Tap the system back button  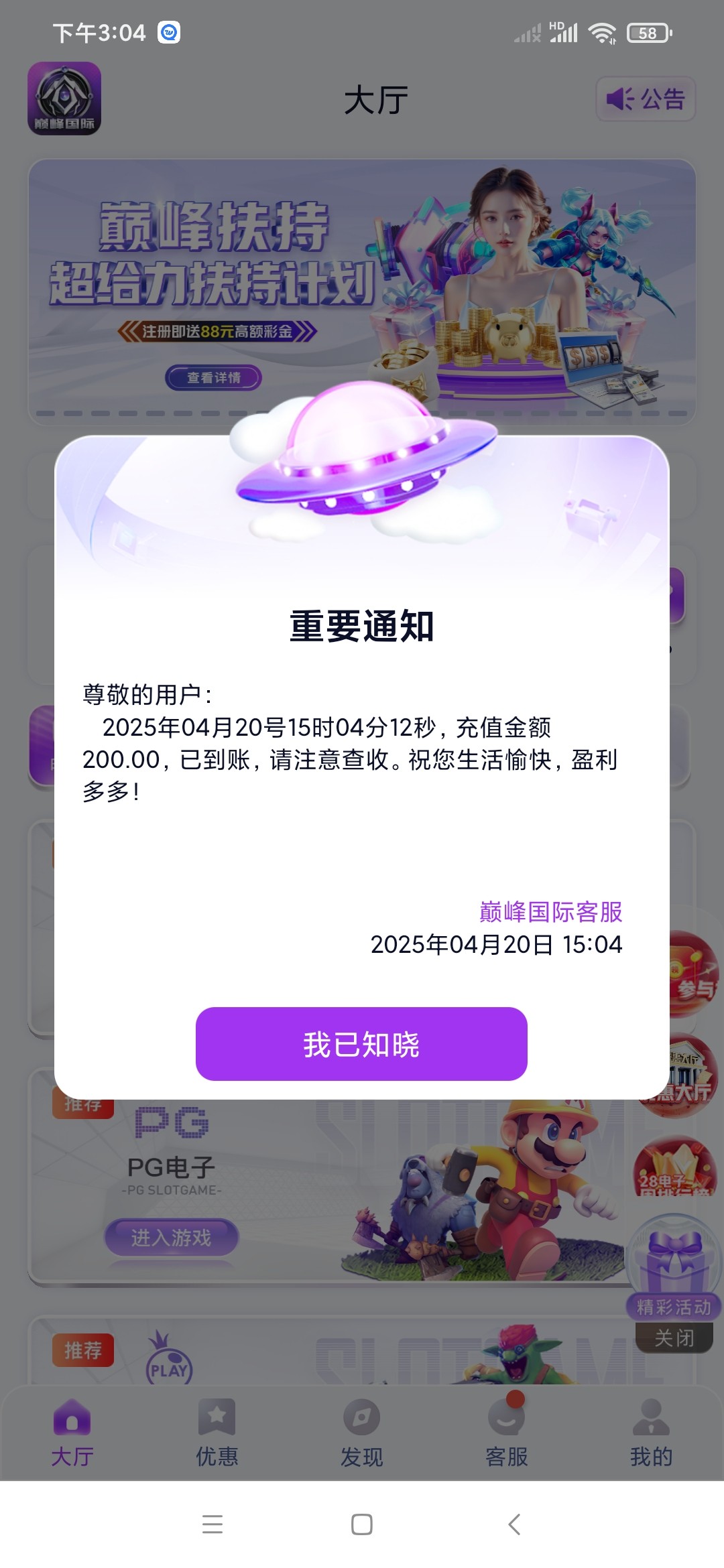[x=514, y=1524]
